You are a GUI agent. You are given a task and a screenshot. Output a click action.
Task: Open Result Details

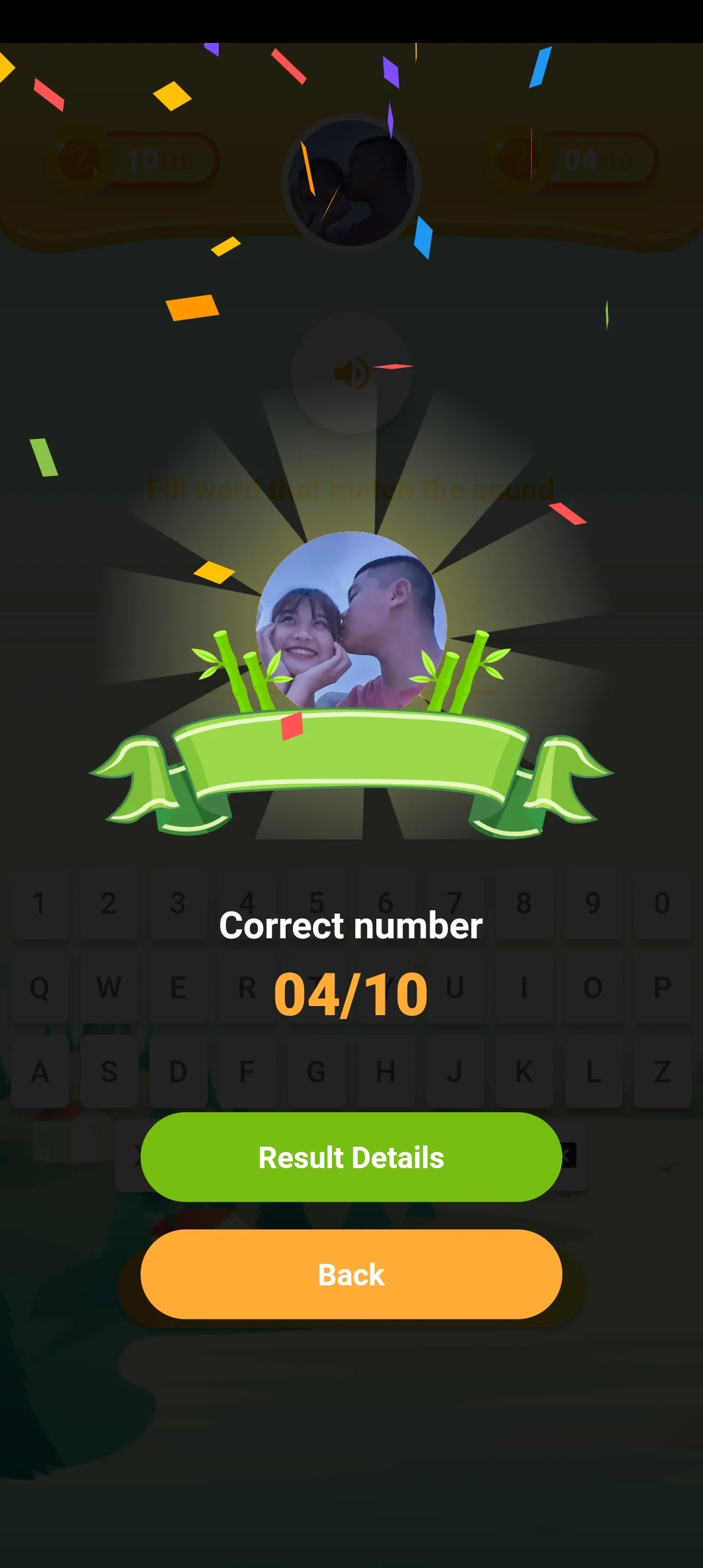351,1157
